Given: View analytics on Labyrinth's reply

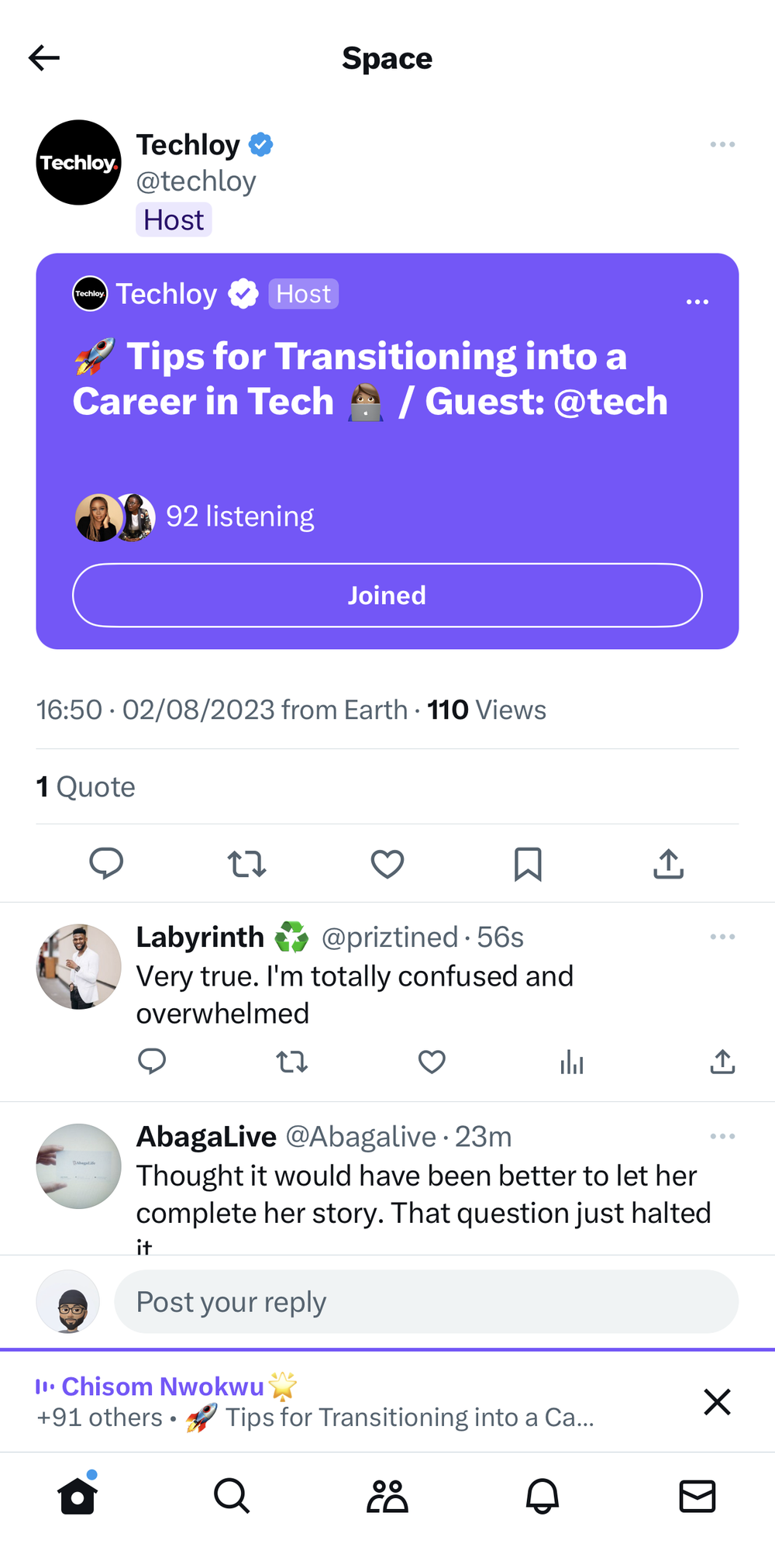Looking at the screenshot, I should click(x=572, y=1062).
